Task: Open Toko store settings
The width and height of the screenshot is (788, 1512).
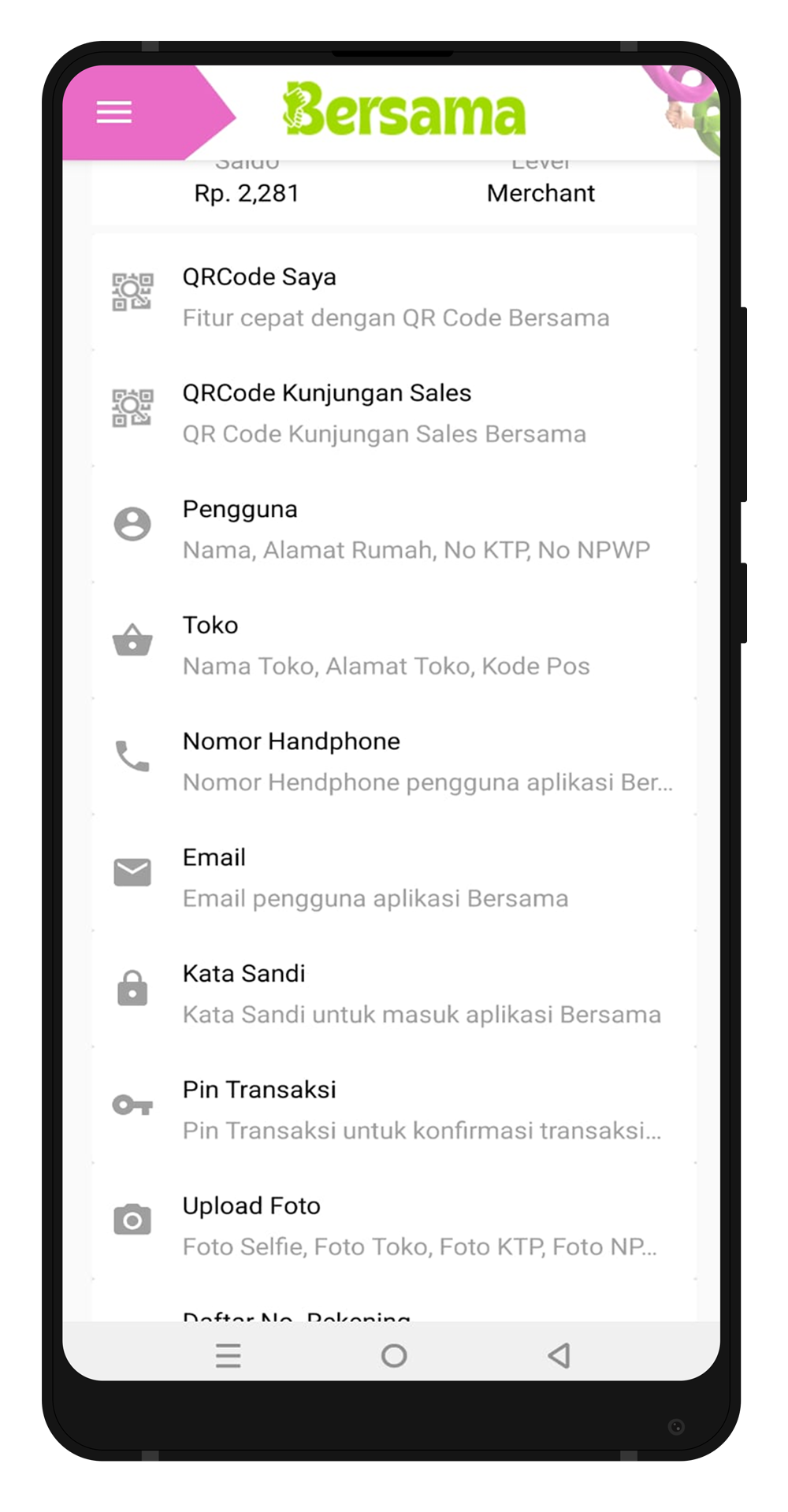Action: [394, 645]
